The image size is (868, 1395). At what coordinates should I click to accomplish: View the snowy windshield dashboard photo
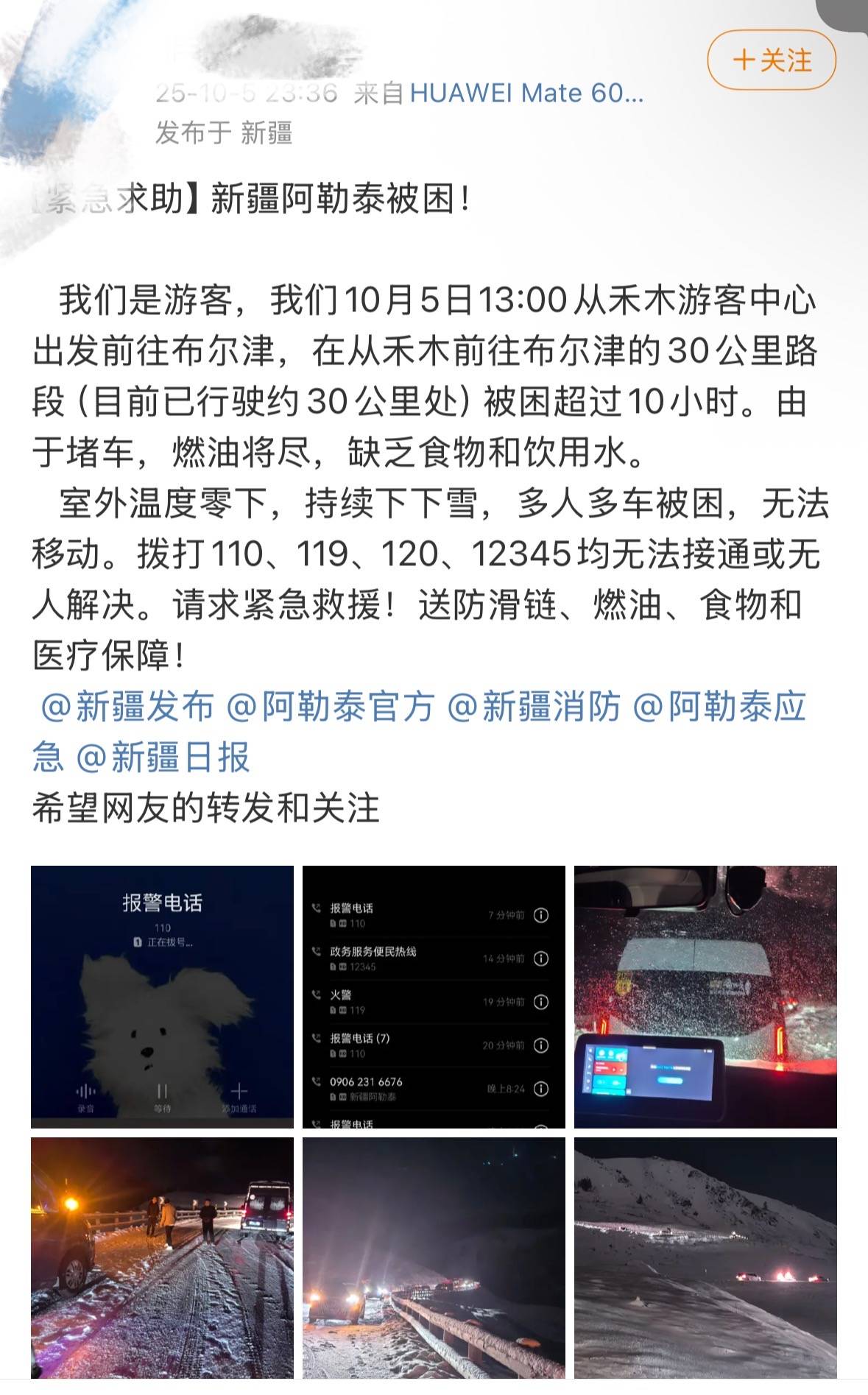[705, 996]
